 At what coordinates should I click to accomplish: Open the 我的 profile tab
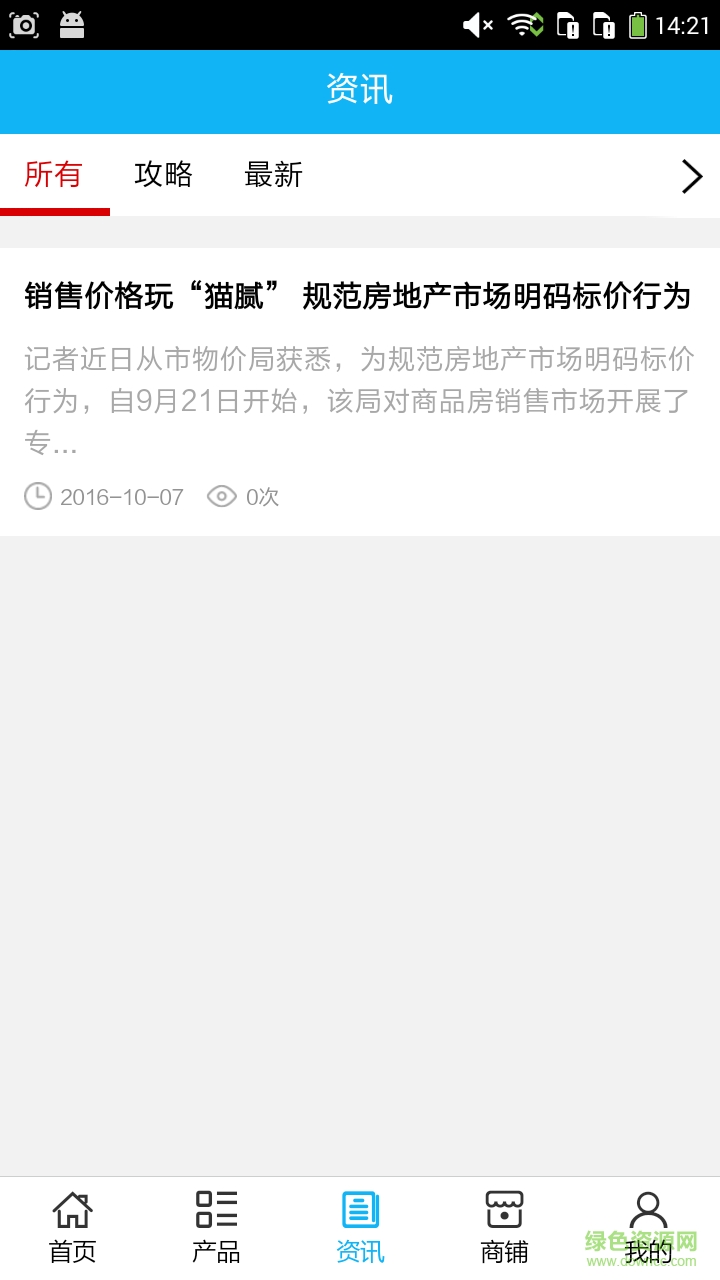click(x=648, y=1227)
